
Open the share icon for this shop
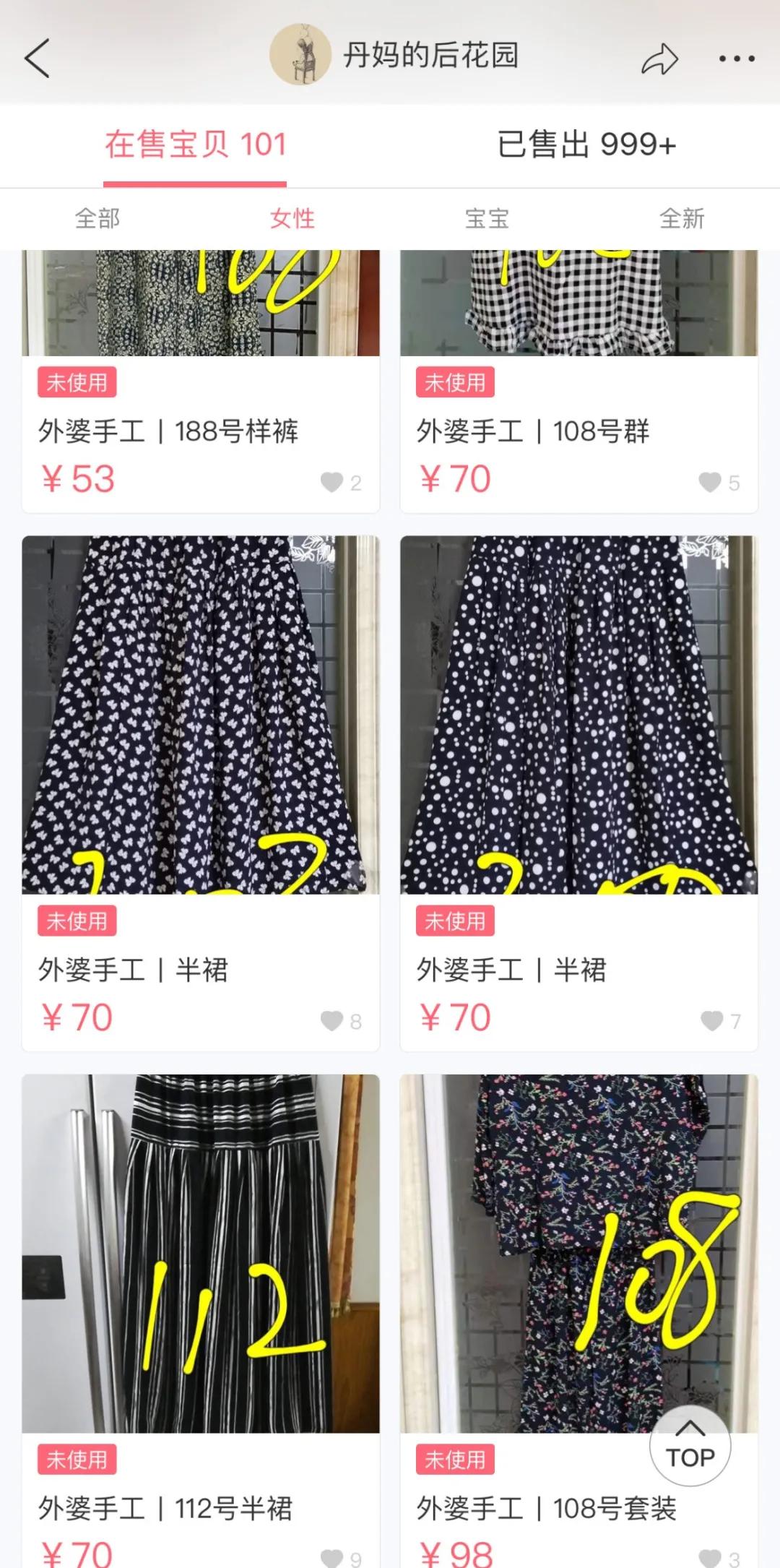(x=659, y=58)
